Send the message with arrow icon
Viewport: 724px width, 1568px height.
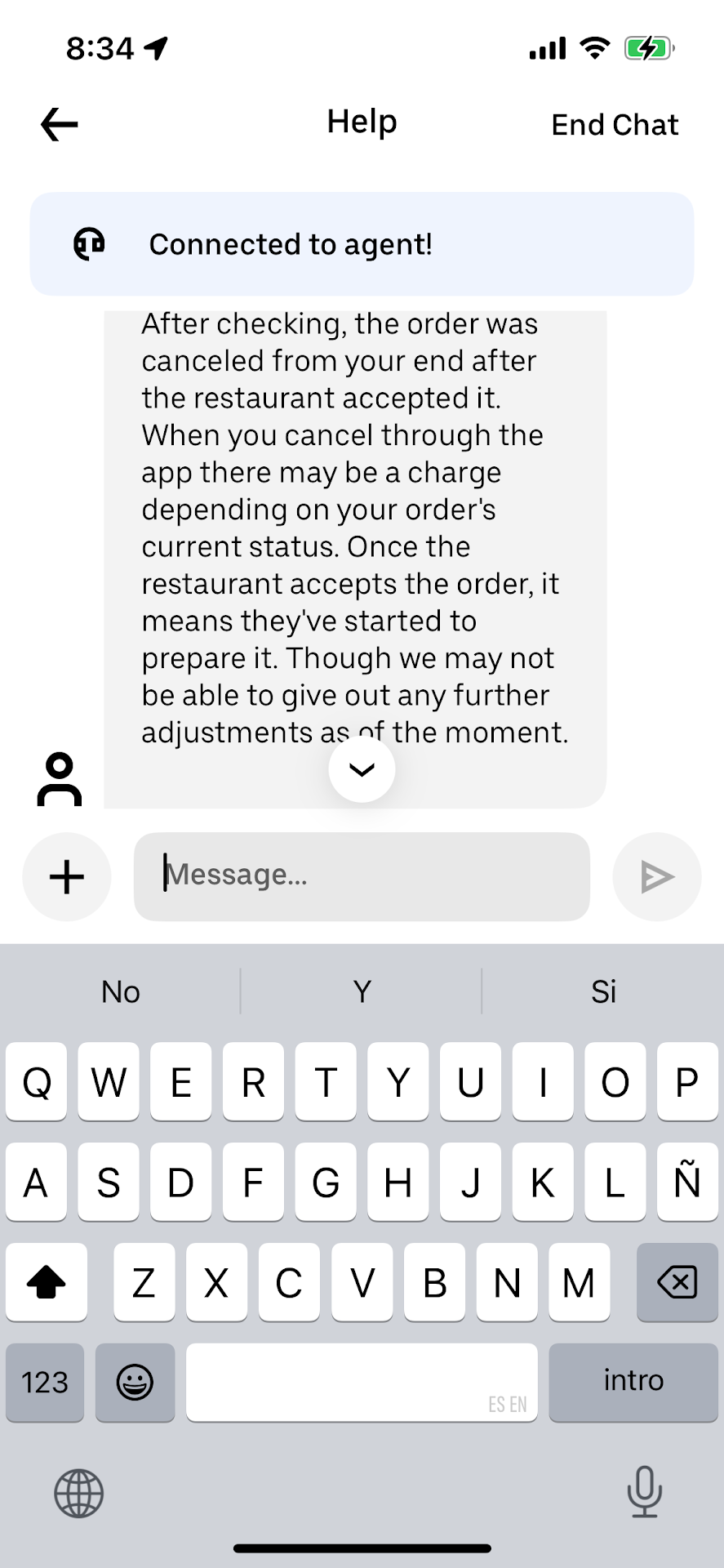656,877
